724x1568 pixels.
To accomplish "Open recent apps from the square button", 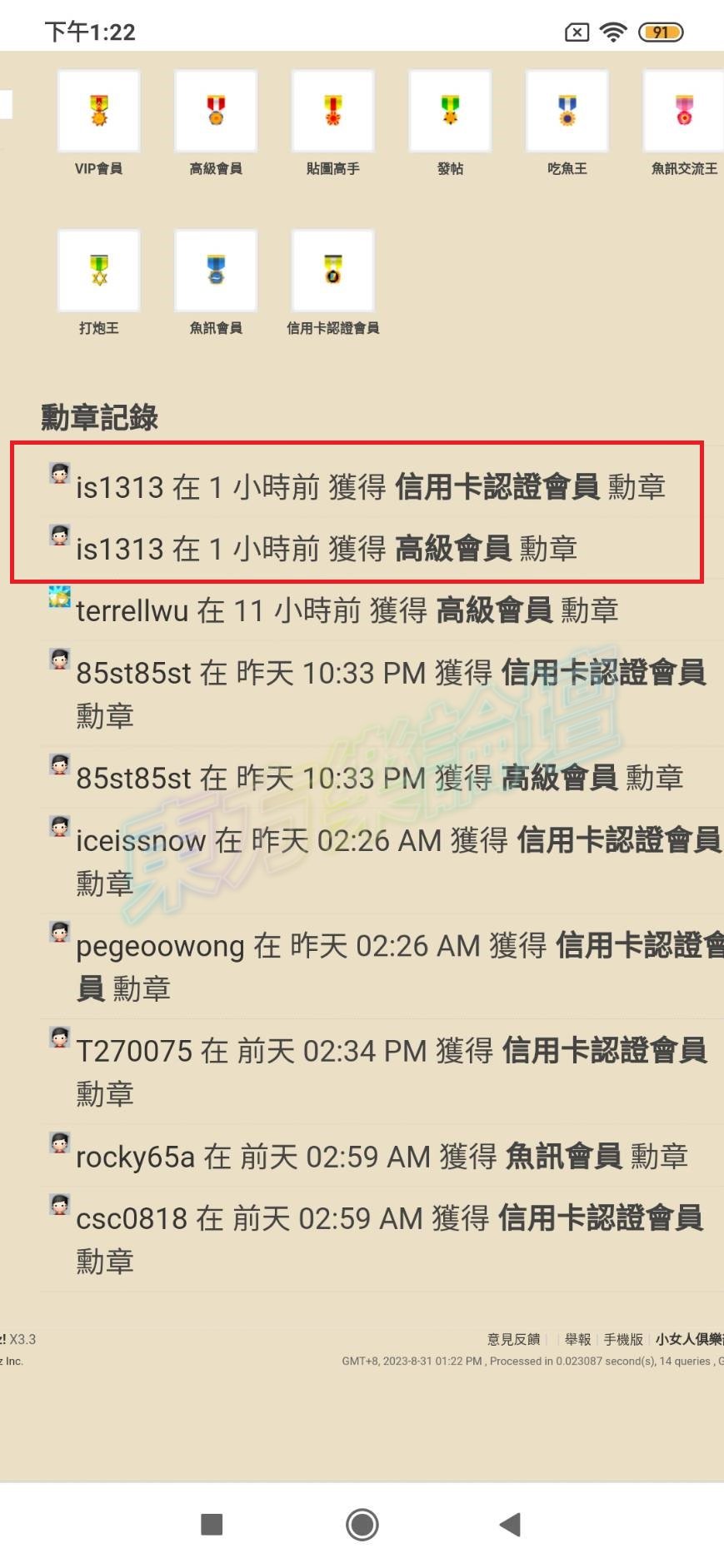I will pyautogui.click(x=212, y=1525).
